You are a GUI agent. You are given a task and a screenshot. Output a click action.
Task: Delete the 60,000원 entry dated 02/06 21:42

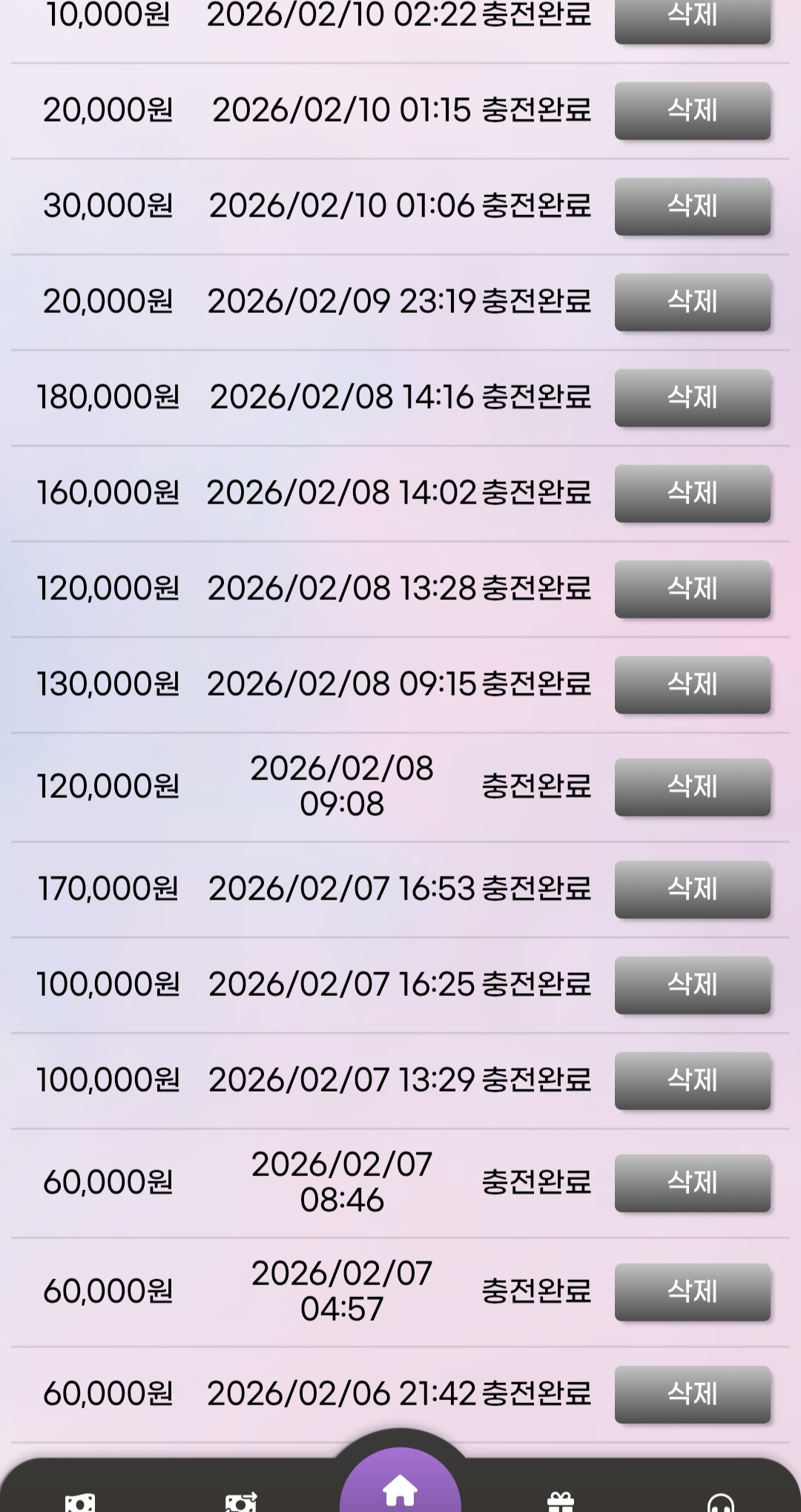(x=691, y=1393)
